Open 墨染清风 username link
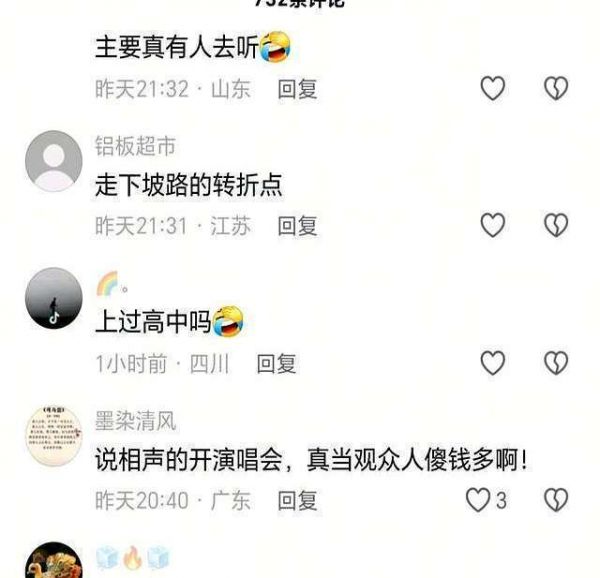The width and height of the screenshot is (600, 578). pyautogui.click(x=136, y=421)
